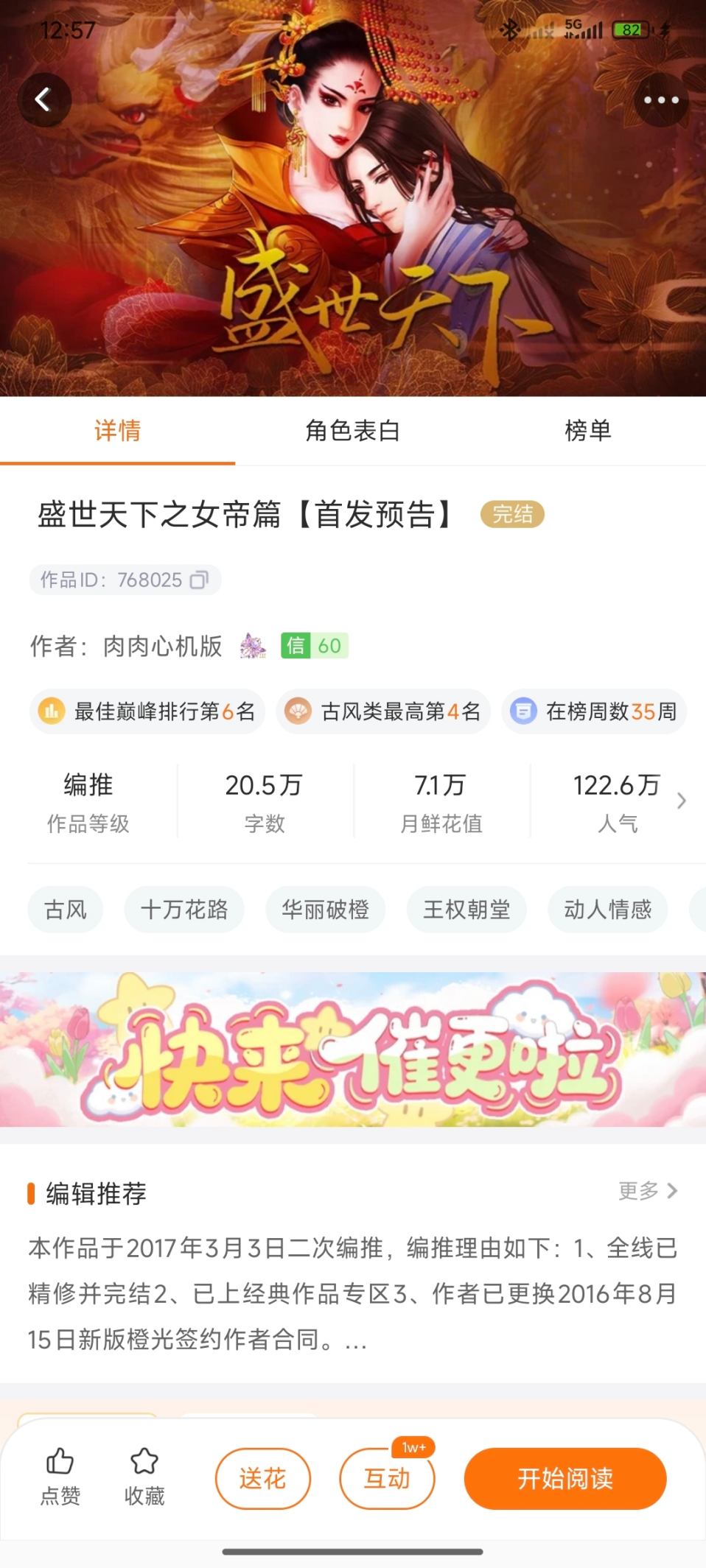This screenshot has width=706, height=1568.
Task: Switch to the 榜单 tab
Action: pyautogui.click(x=587, y=431)
